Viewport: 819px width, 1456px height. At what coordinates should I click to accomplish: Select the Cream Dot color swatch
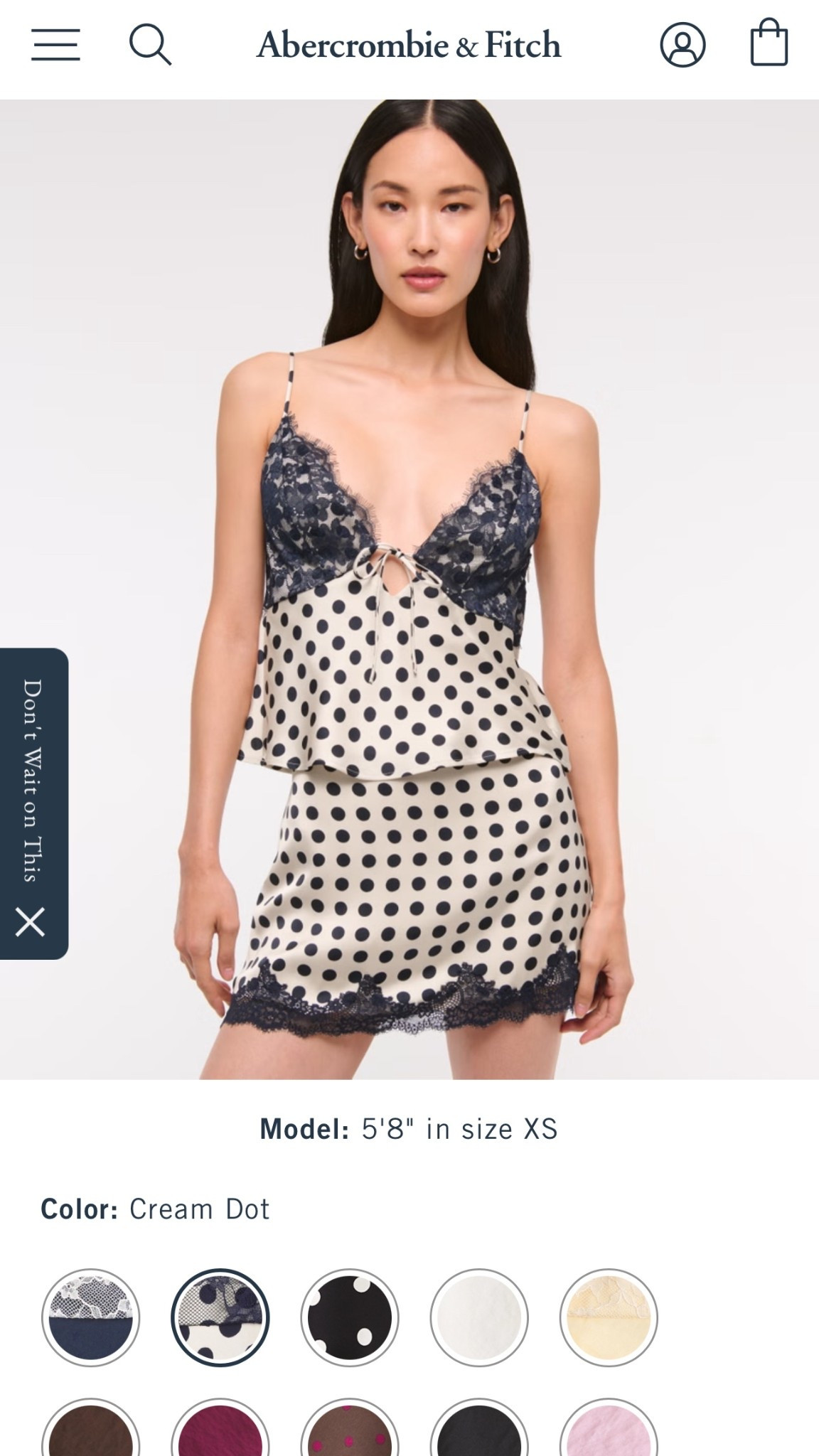click(220, 1317)
